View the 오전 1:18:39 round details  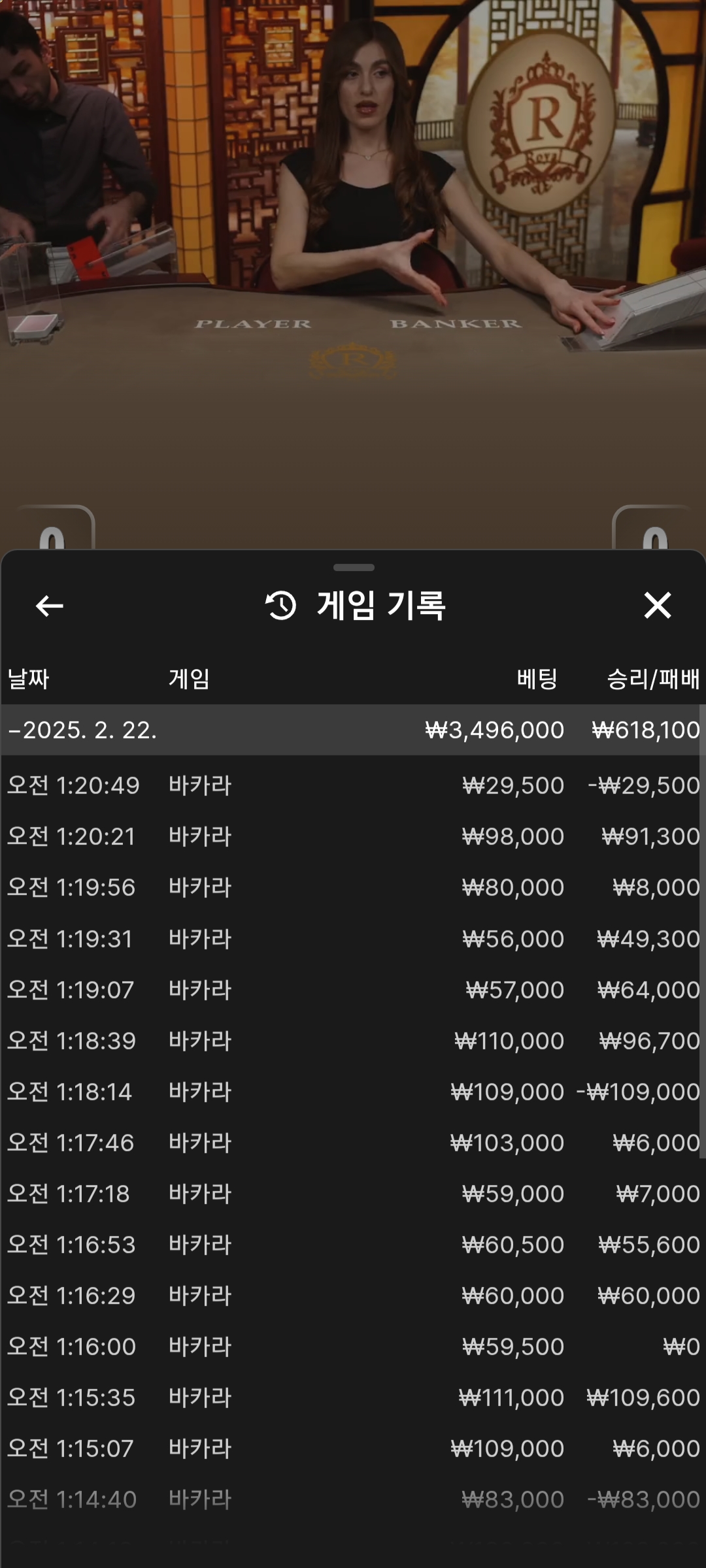353,1041
